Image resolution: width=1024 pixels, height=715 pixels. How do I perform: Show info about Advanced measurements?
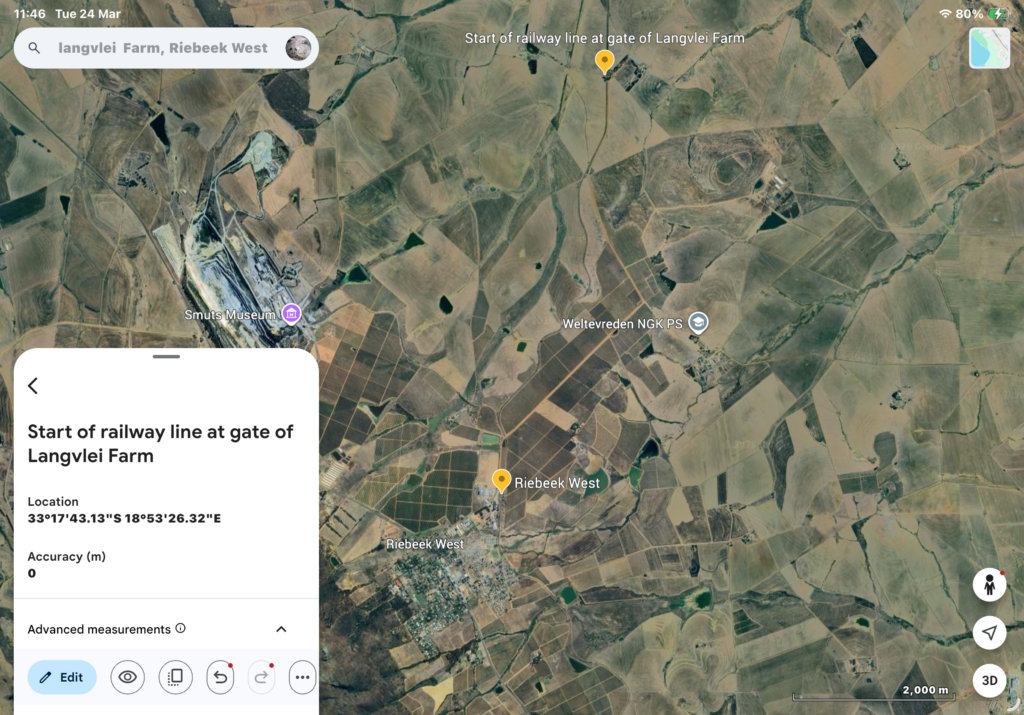tap(181, 629)
